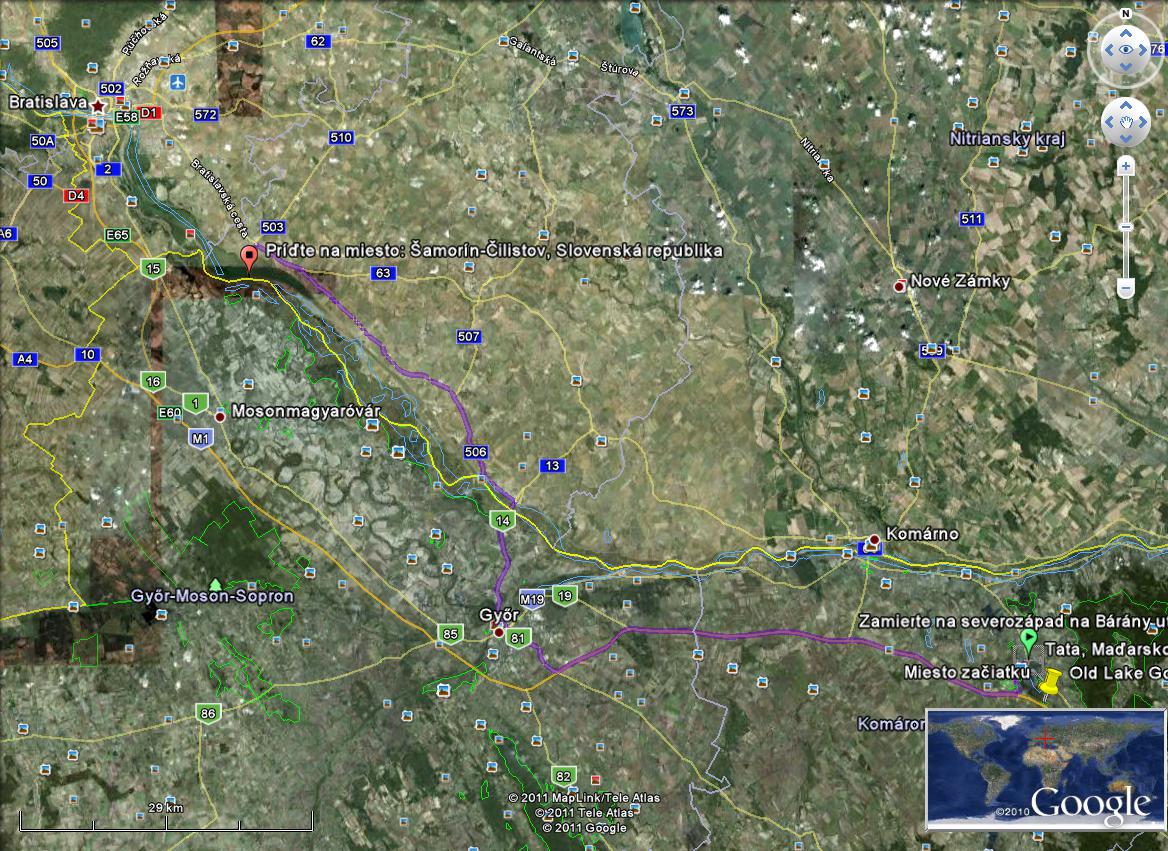Tap the overview world map inset

[1045, 768]
